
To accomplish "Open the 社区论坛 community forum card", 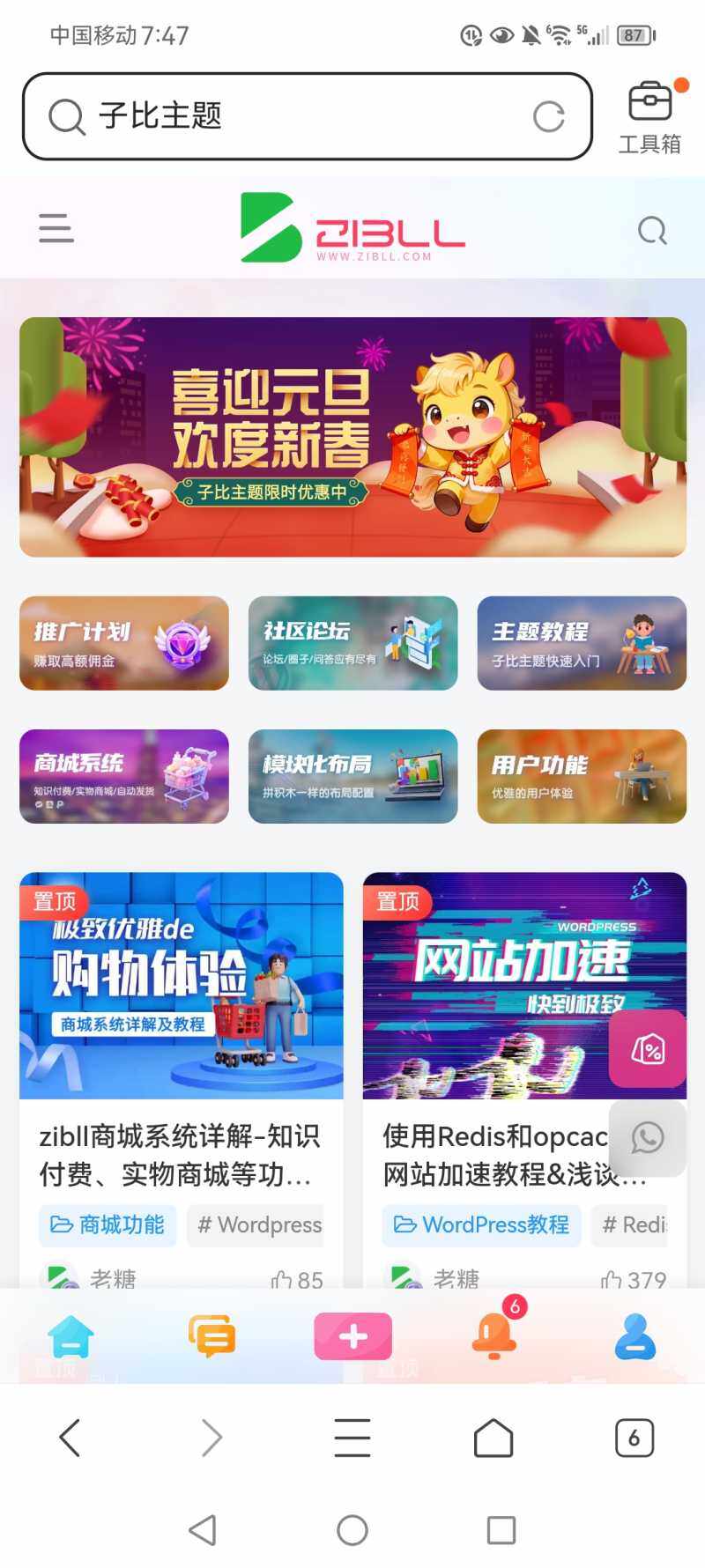I will [x=352, y=643].
